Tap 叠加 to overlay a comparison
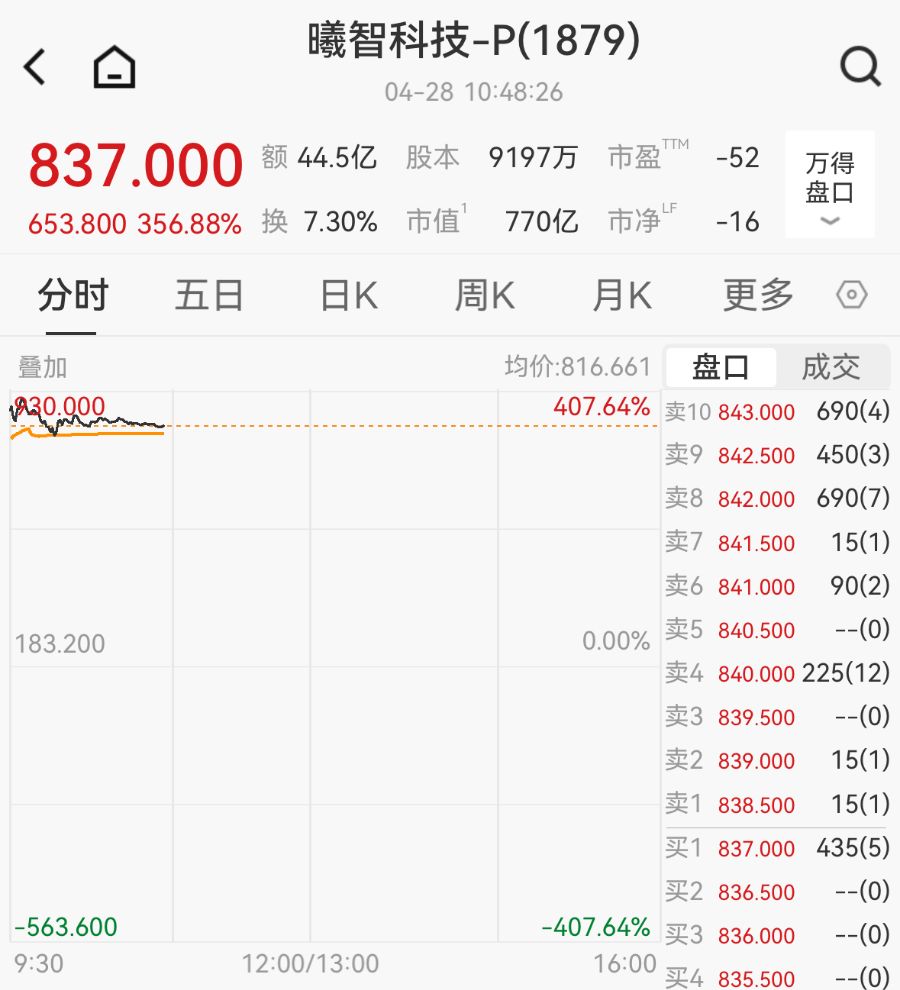The height and width of the screenshot is (990, 900). [43, 367]
